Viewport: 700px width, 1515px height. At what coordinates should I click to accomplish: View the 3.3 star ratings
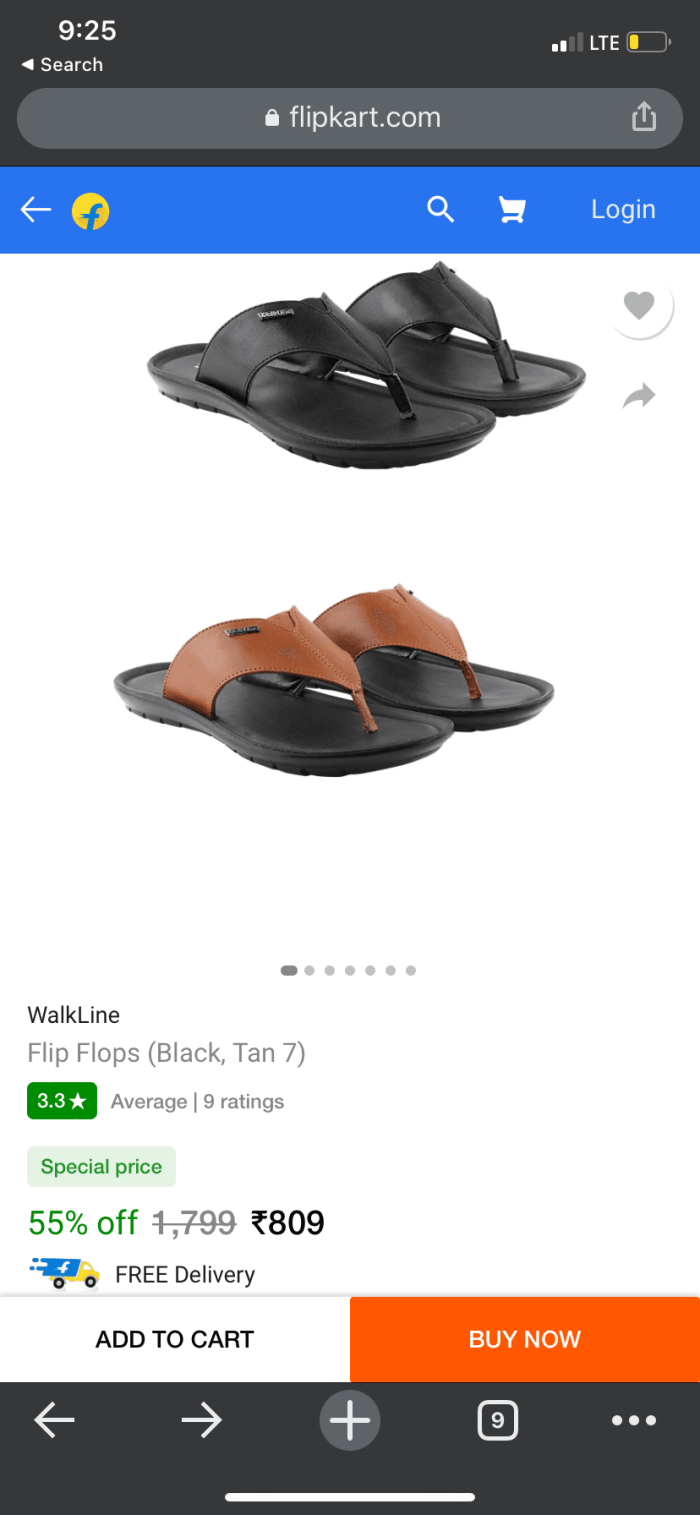tap(62, 1101)
